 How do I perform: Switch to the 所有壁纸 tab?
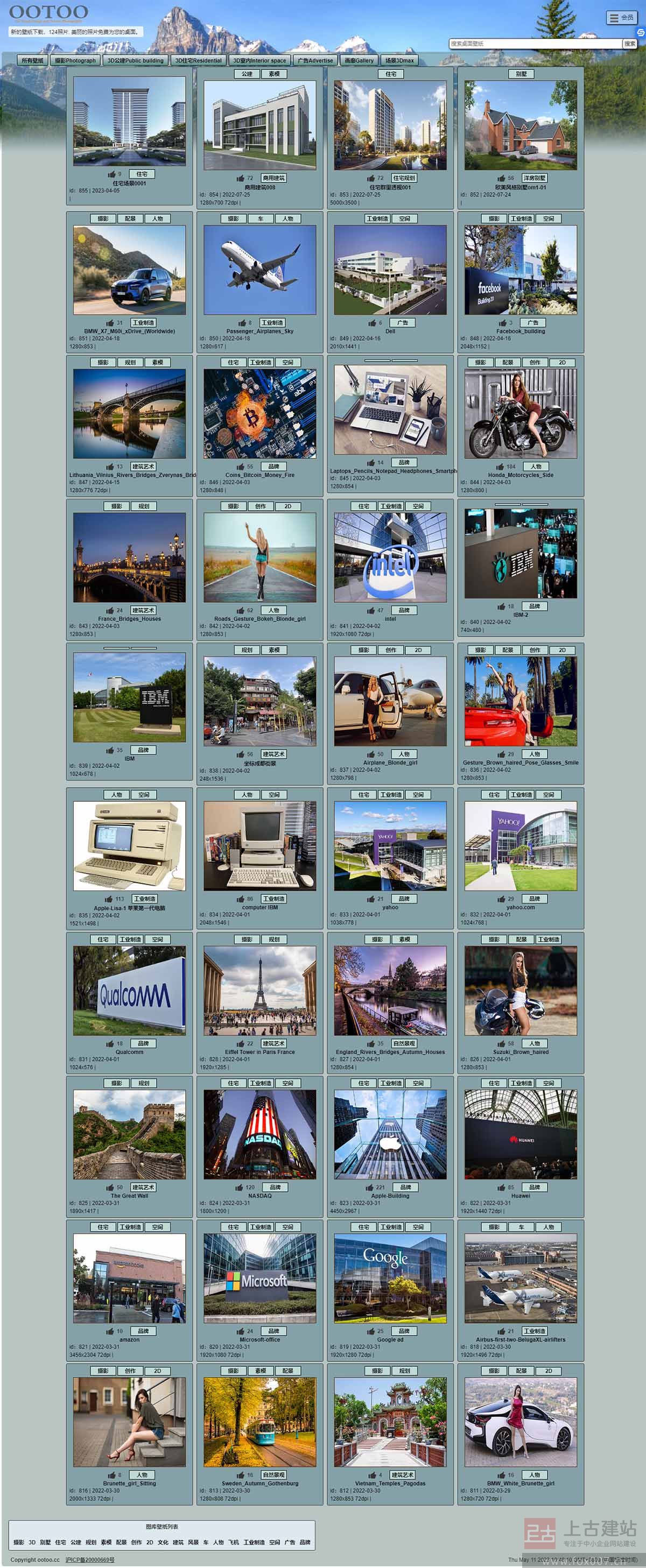pos(32,60)
